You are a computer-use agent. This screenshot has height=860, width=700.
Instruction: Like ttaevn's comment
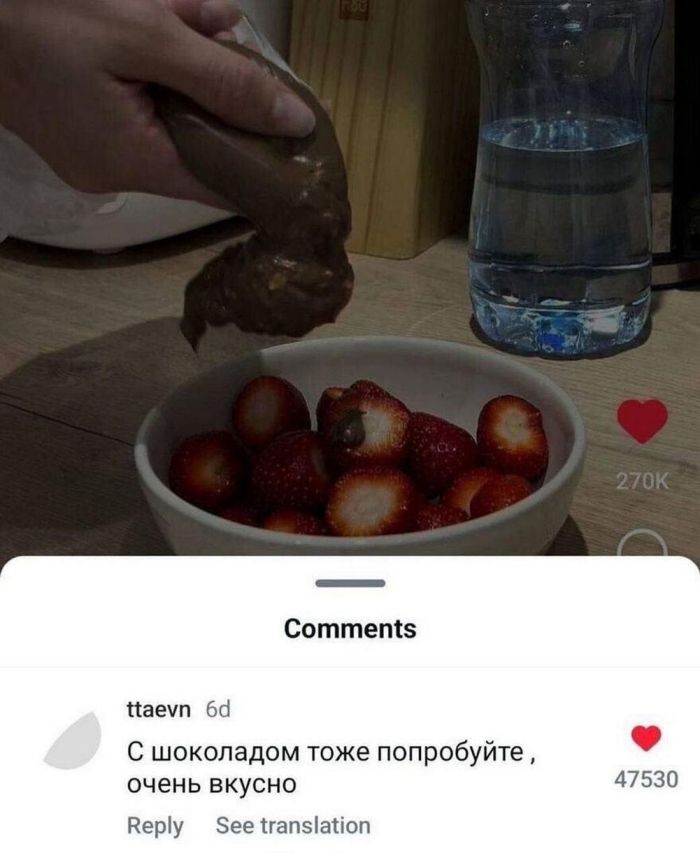647,739
